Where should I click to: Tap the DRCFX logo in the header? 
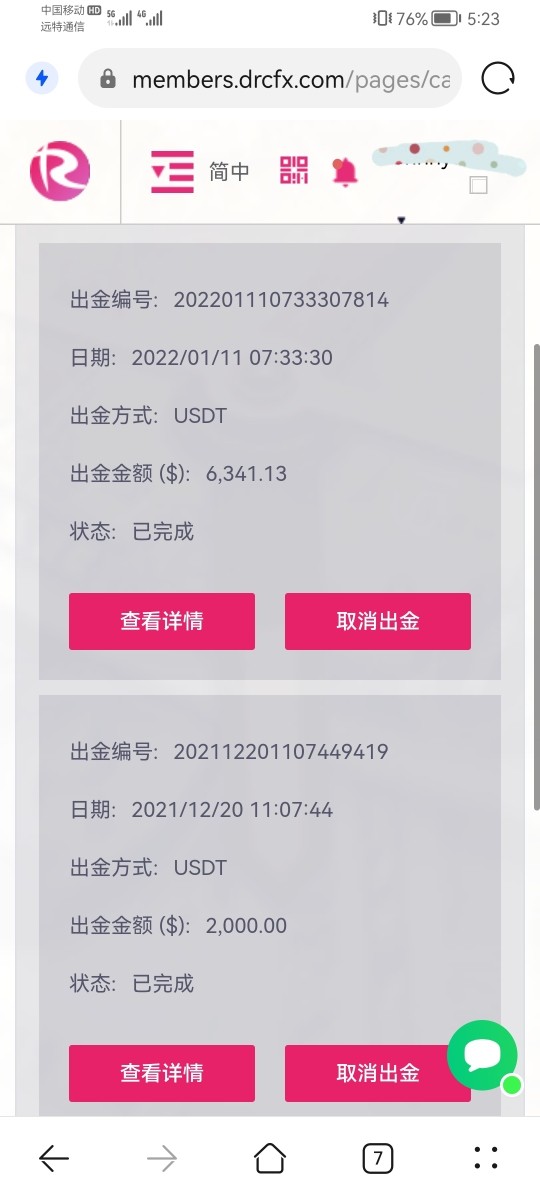tap(60, 170)
